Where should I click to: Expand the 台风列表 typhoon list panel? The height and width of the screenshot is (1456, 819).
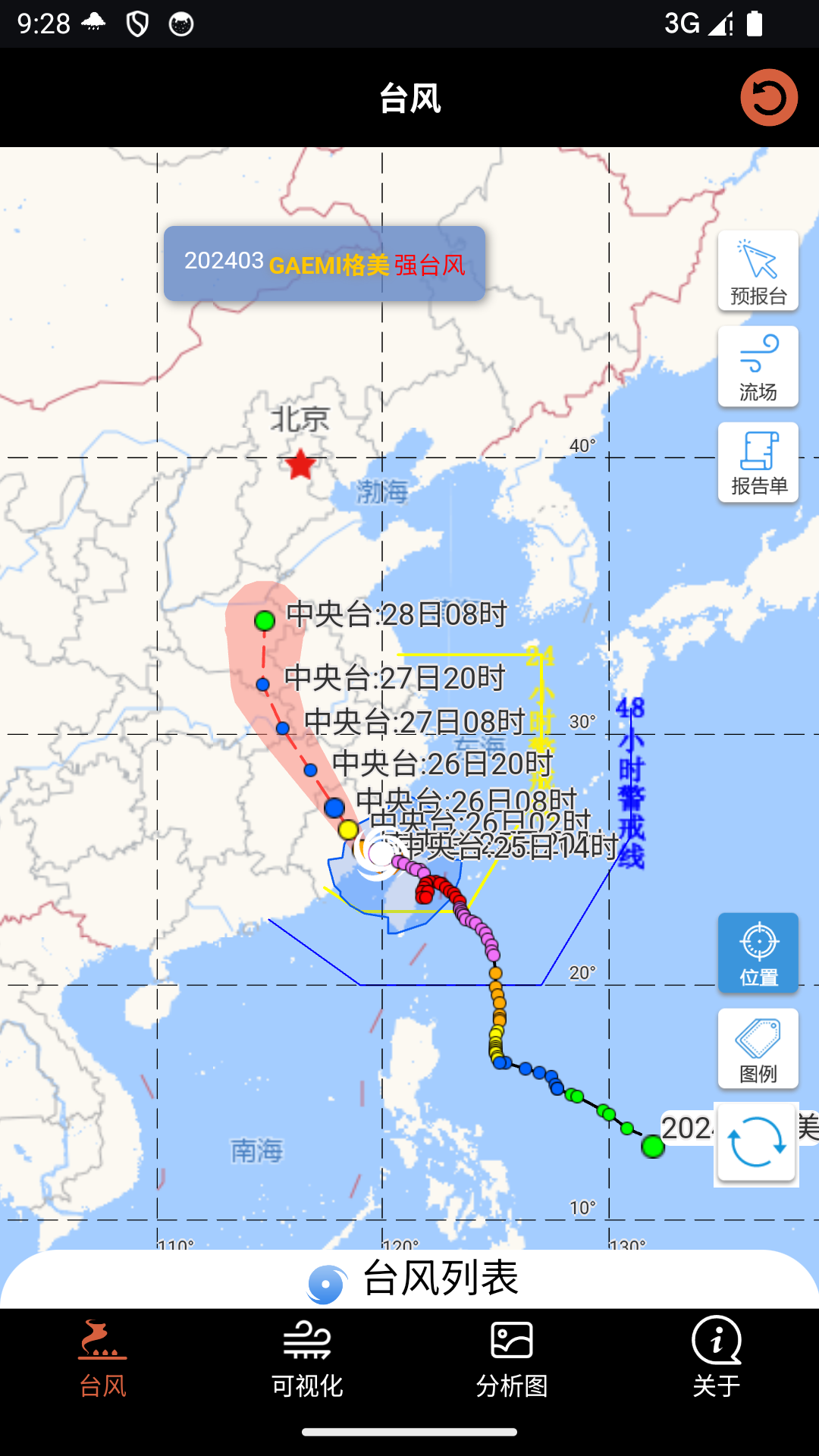[409, 1279]
